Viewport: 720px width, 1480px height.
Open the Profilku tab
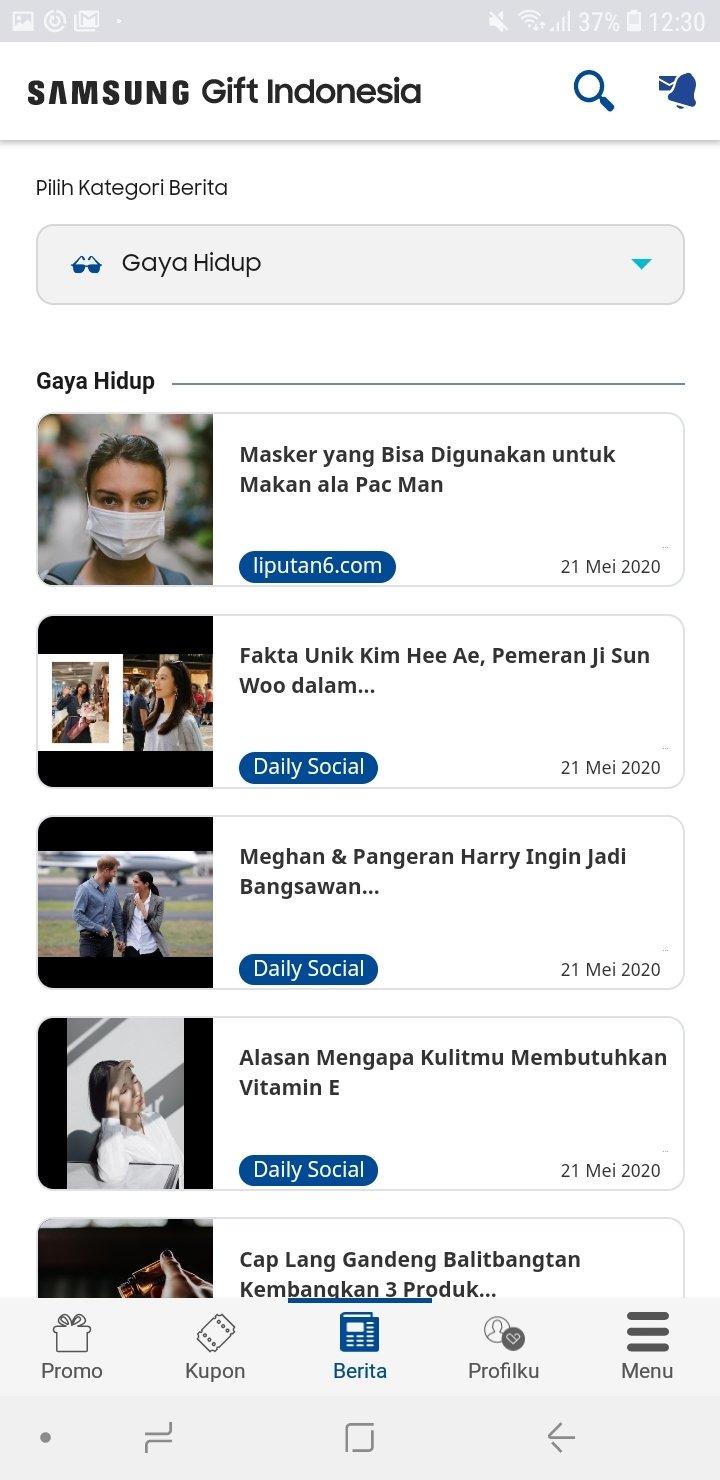point(503,1346)
